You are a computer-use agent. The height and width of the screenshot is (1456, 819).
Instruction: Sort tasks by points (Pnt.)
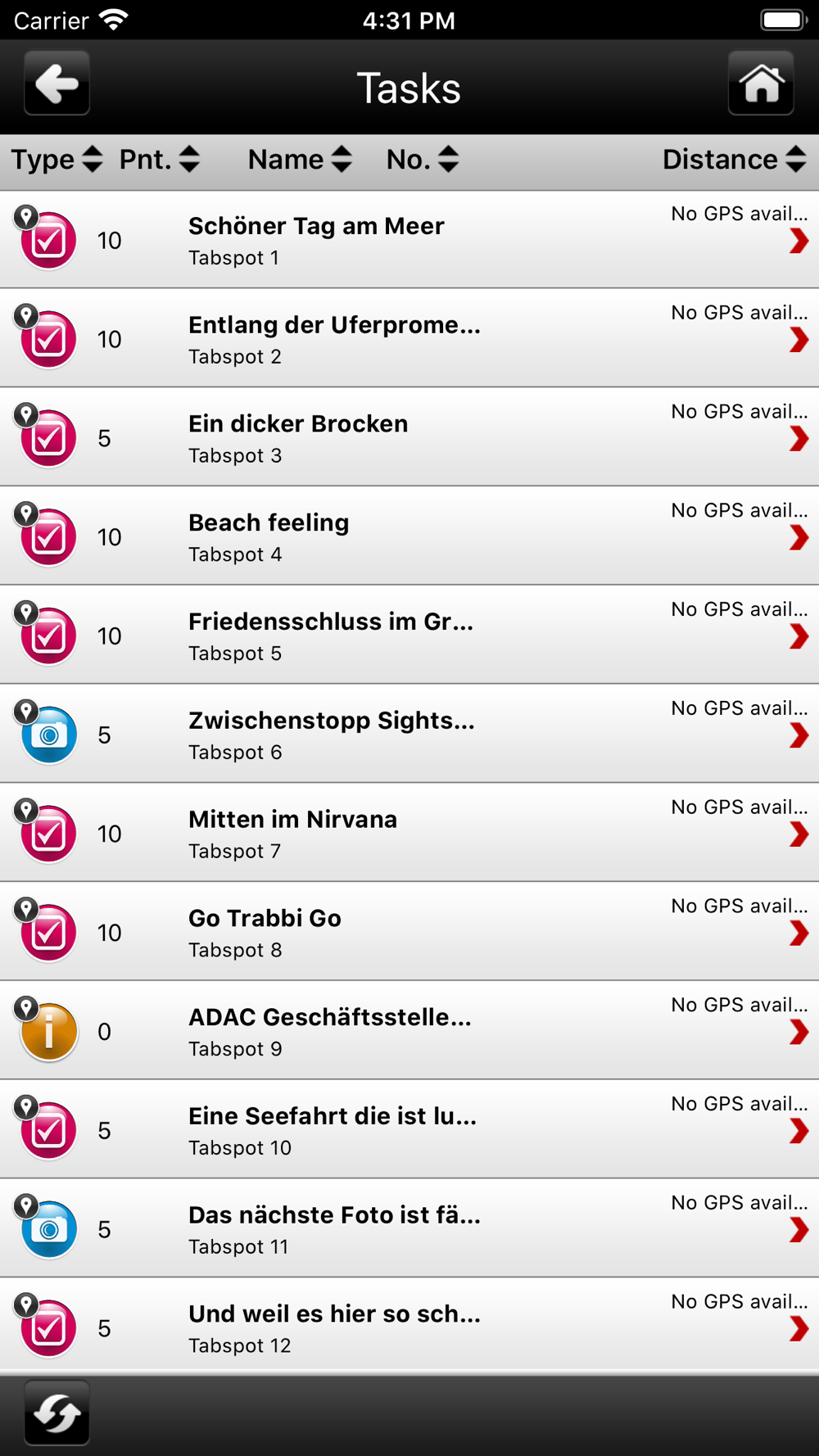click(160, 160)
